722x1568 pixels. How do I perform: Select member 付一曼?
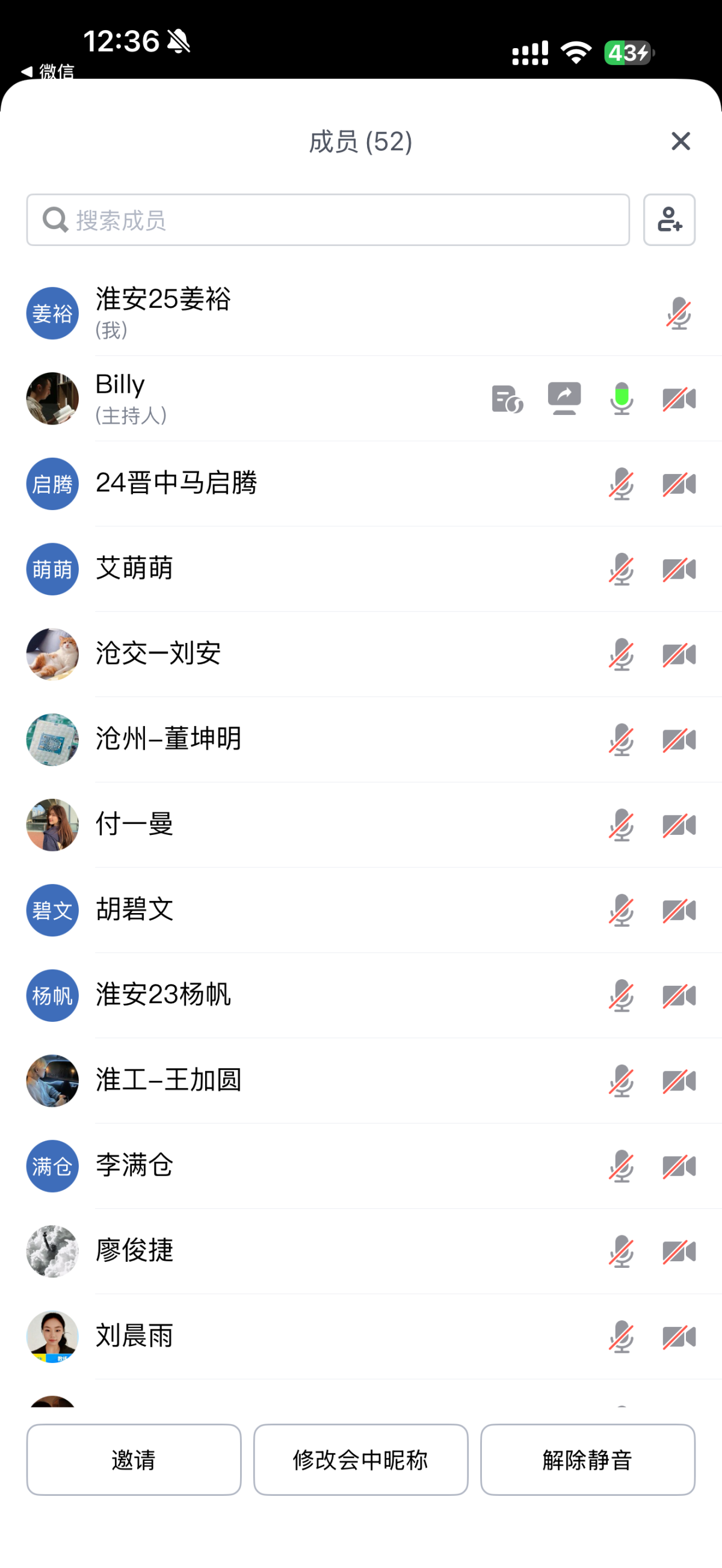(135, 824)
